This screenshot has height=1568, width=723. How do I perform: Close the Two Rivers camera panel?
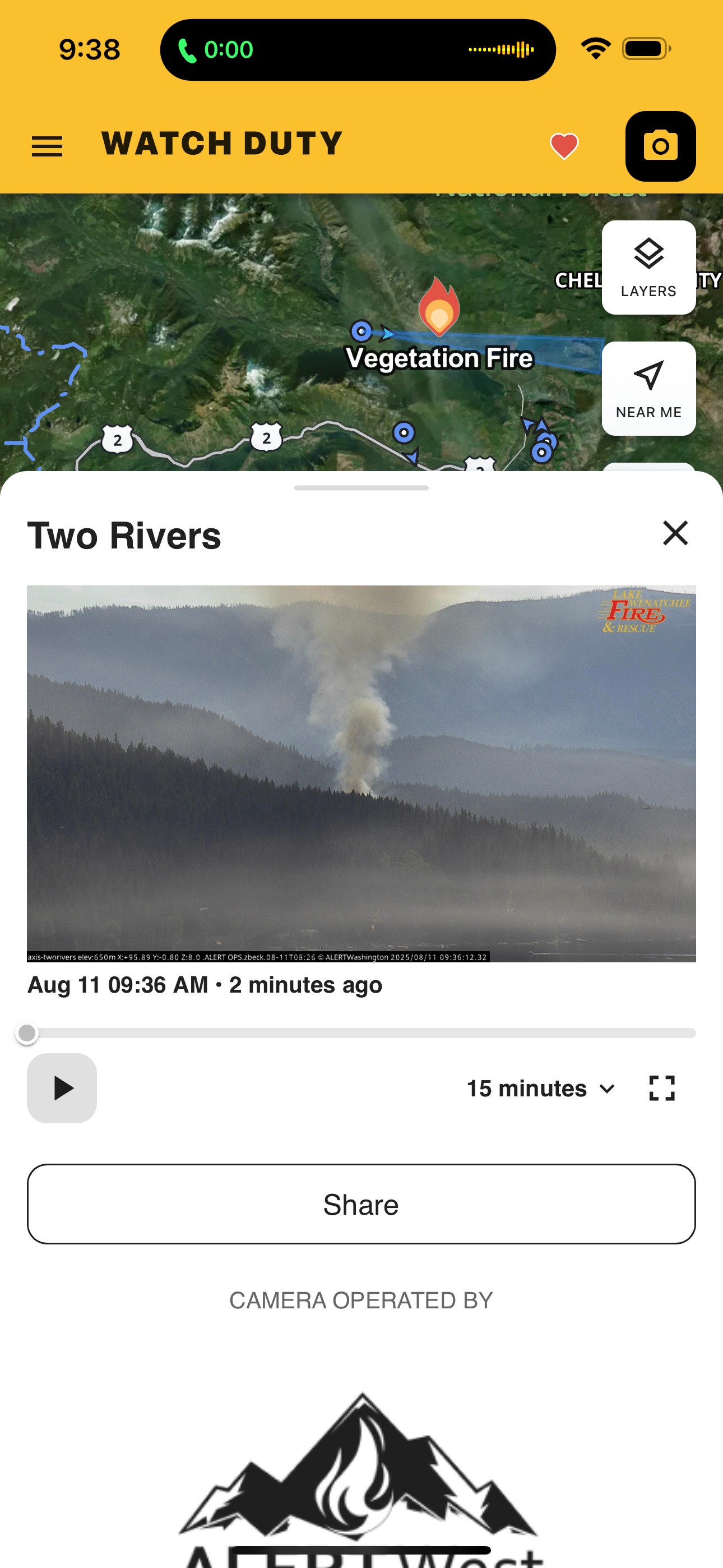click(x=675, y=533)
